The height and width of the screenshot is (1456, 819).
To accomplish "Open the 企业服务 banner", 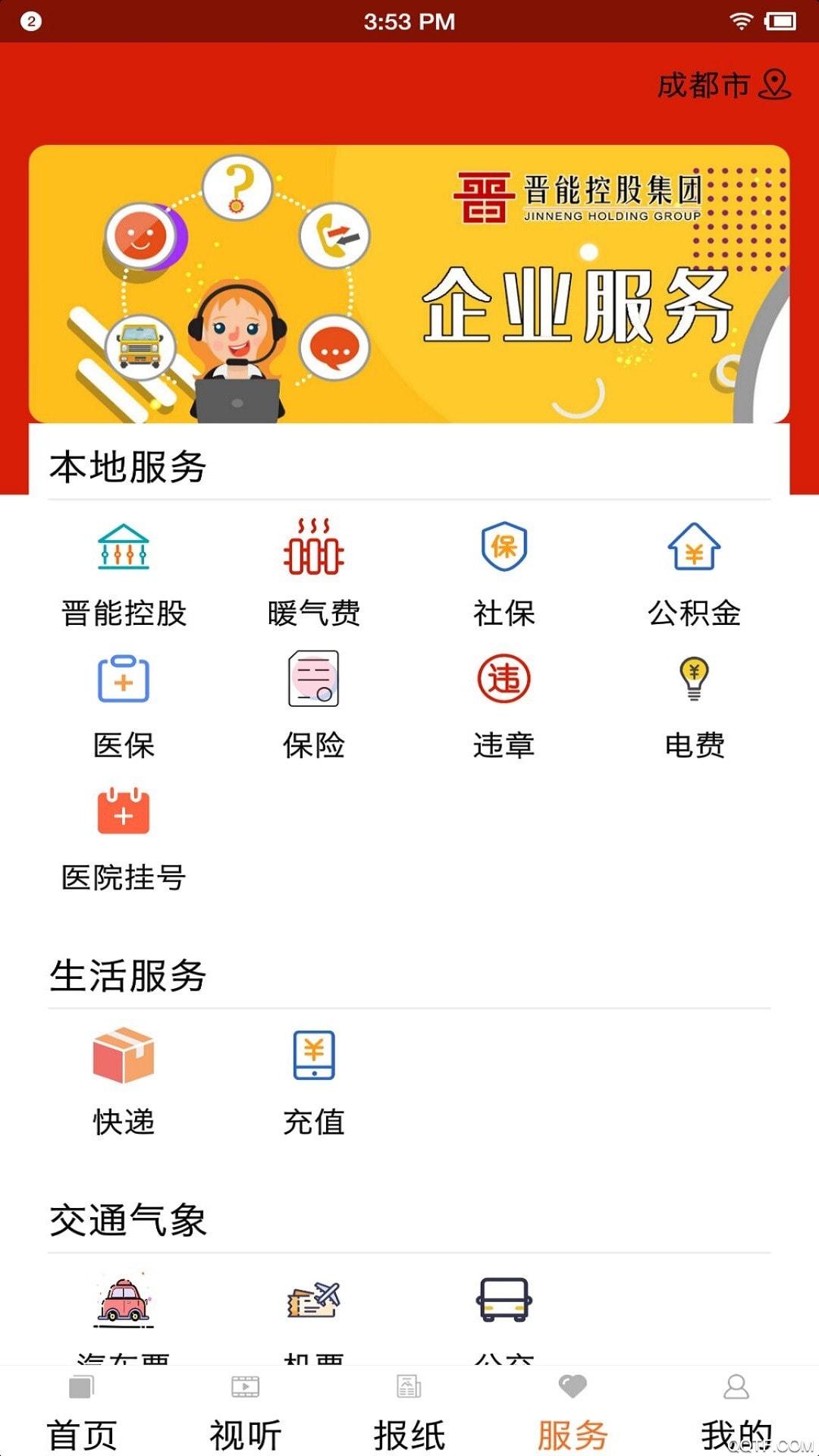I will pos(409,284).
